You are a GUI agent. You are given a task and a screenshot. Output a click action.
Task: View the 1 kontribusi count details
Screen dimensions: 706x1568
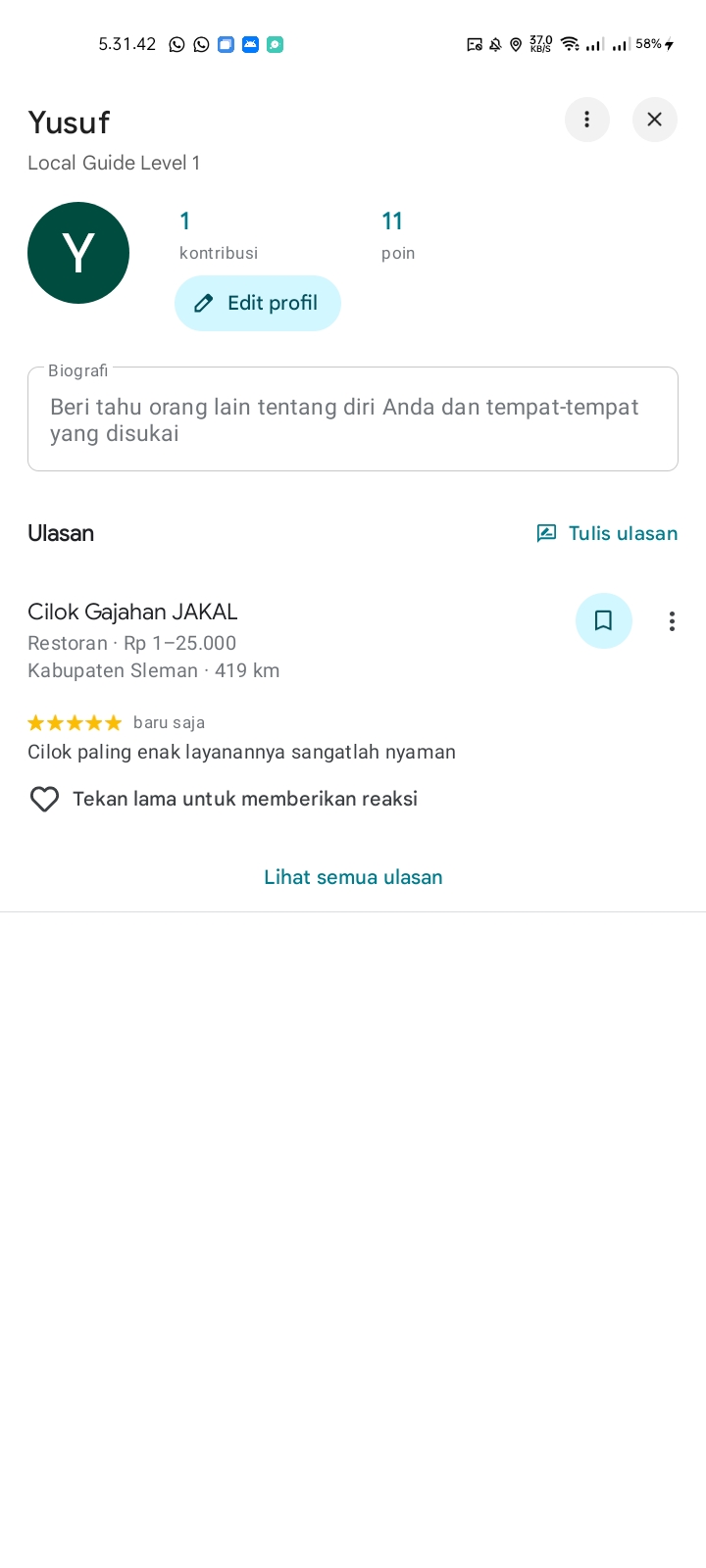click(218, 235)
